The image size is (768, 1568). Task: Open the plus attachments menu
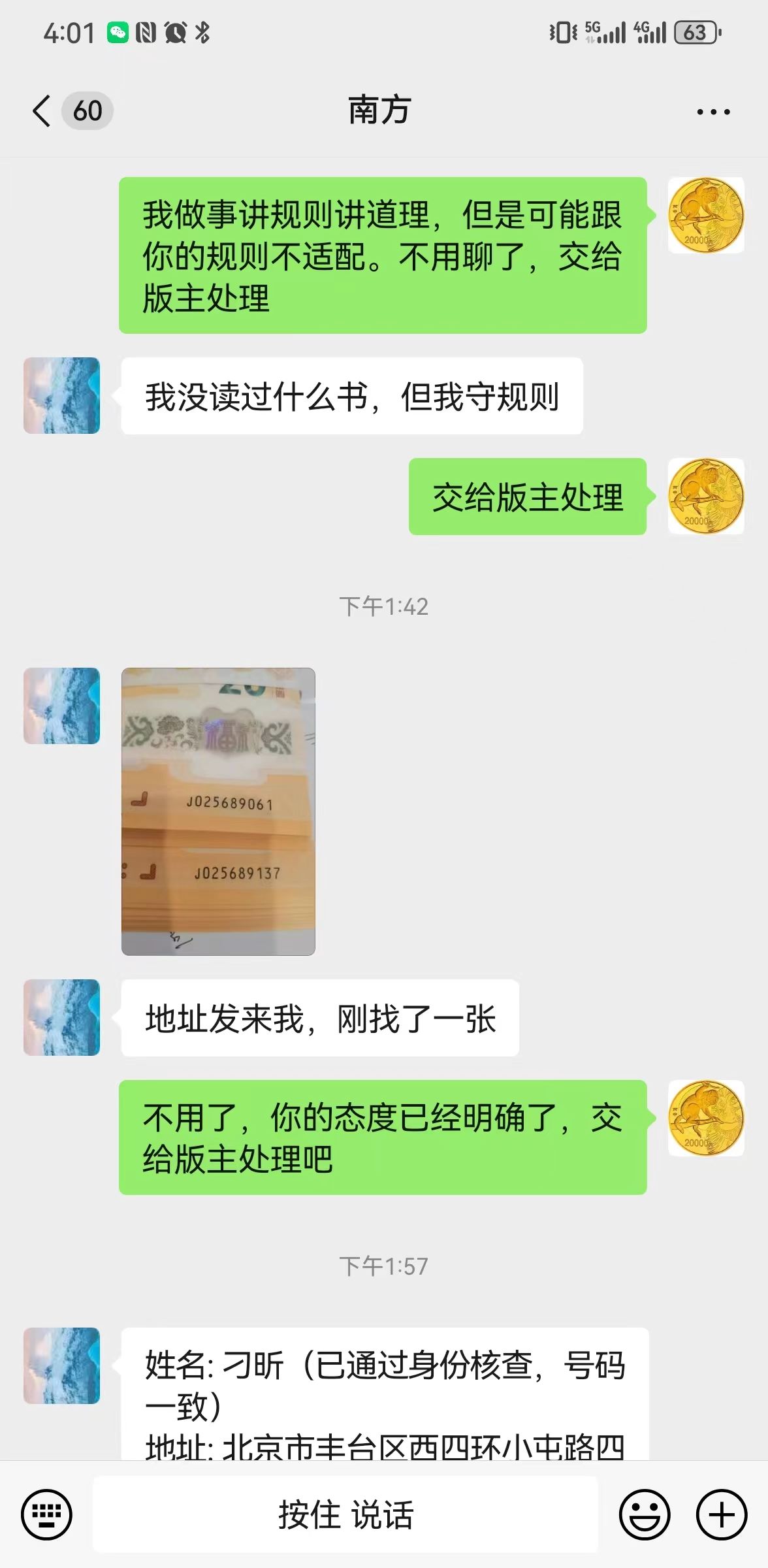point(722,1514)
